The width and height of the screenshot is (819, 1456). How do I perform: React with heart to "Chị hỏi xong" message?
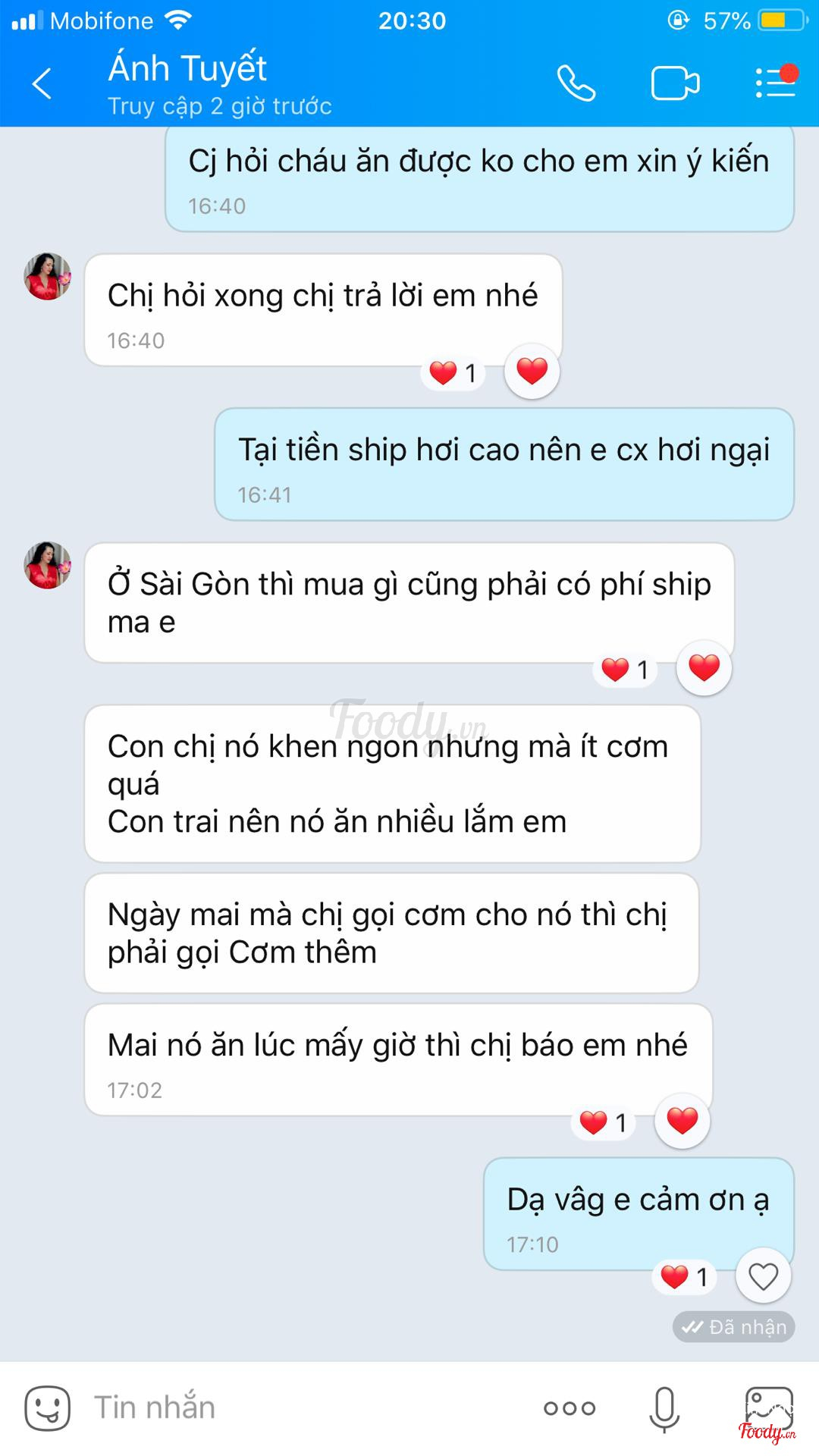click(532, 372)
